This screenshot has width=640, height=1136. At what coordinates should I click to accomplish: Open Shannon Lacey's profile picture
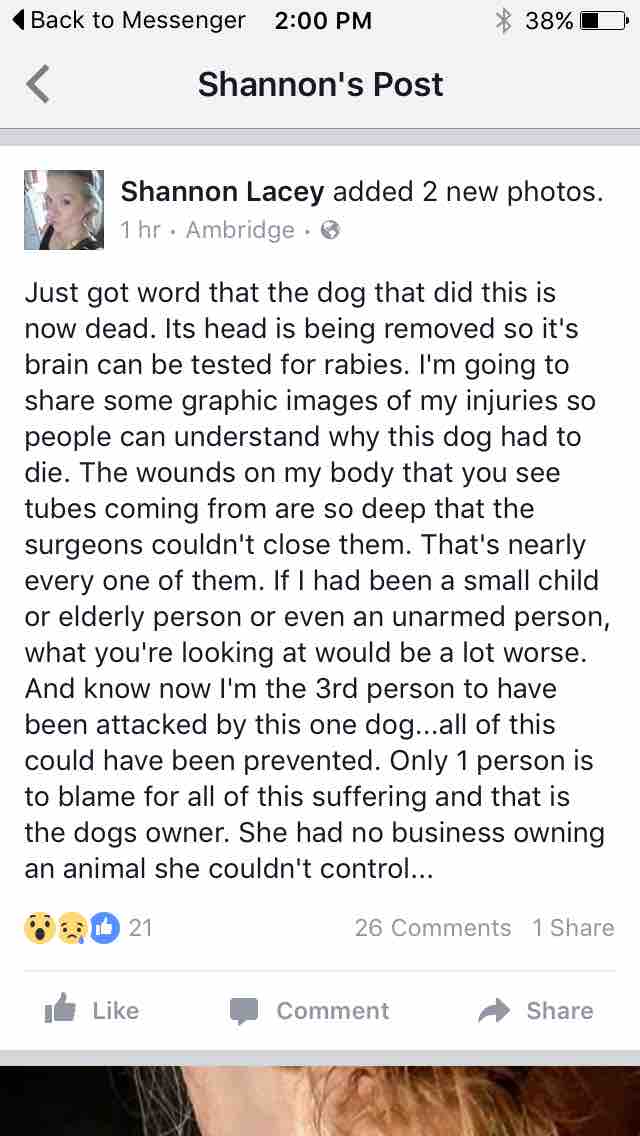point(64,210)
